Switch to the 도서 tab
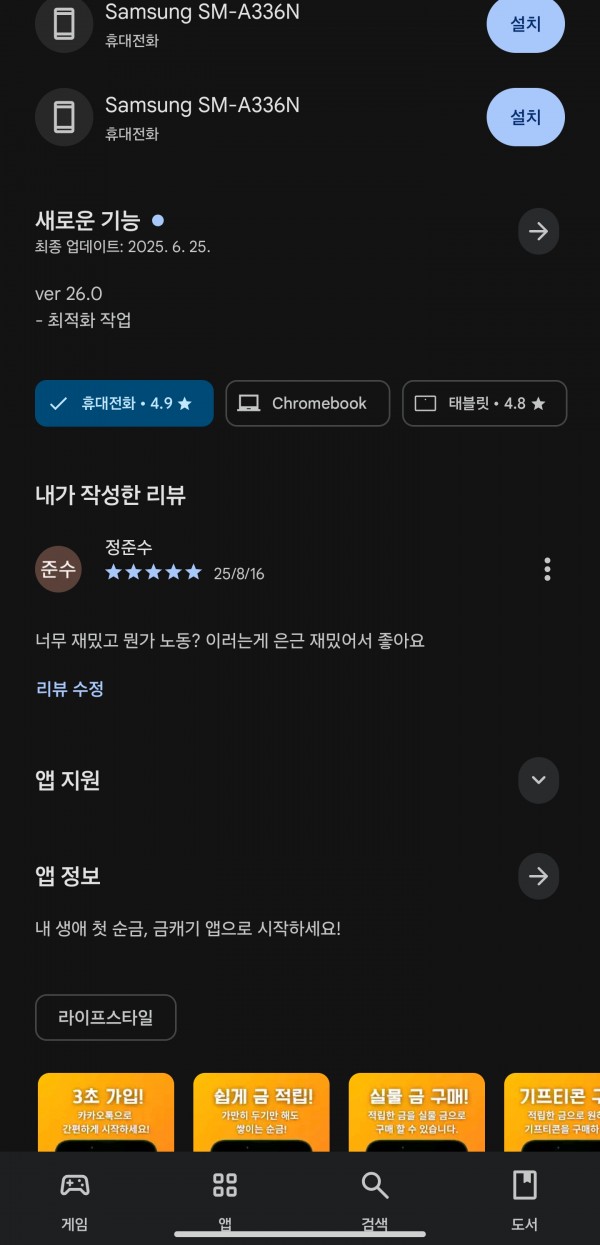This screenshot has height=1245, width=600. coord(525,1198)
